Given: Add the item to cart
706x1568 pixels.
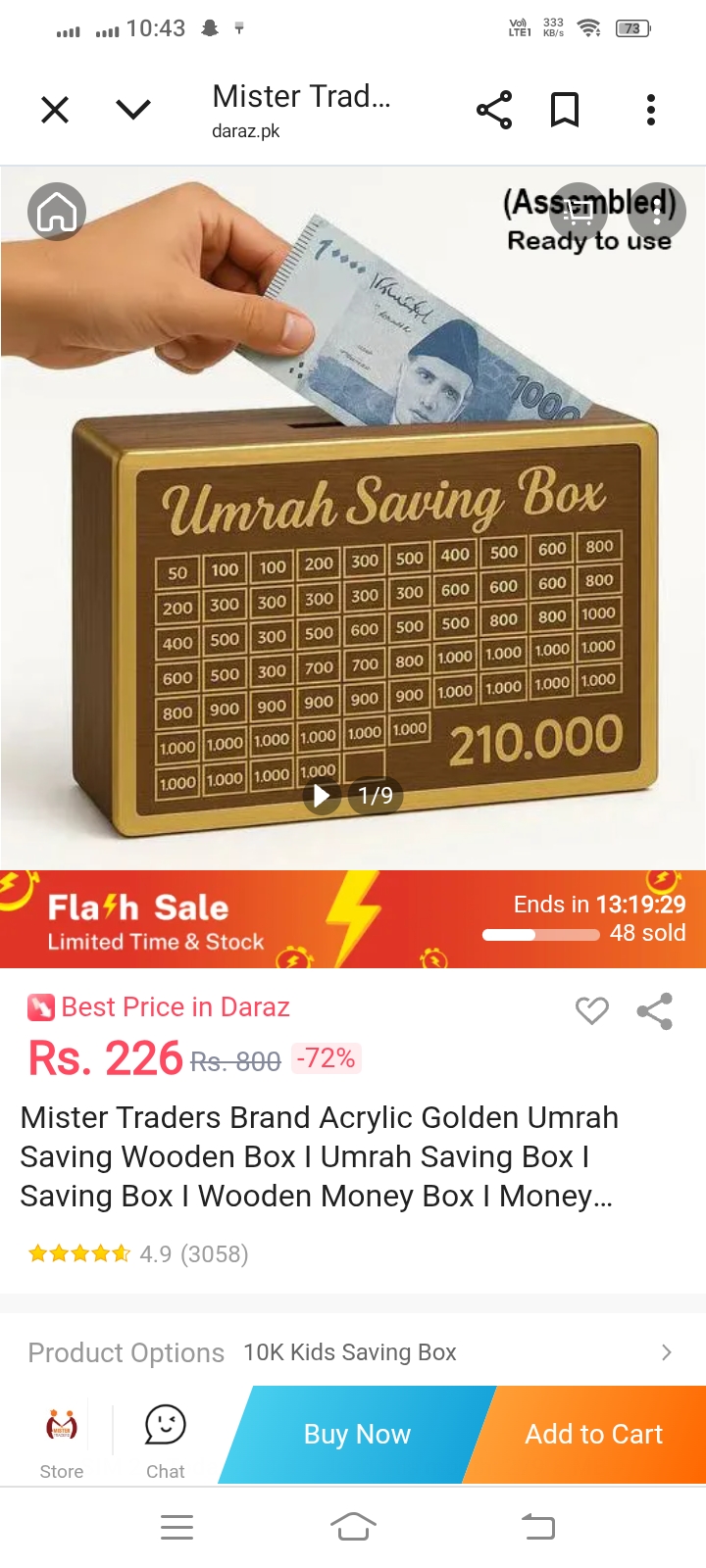Looking at the screenshot, I should 593,1434.
